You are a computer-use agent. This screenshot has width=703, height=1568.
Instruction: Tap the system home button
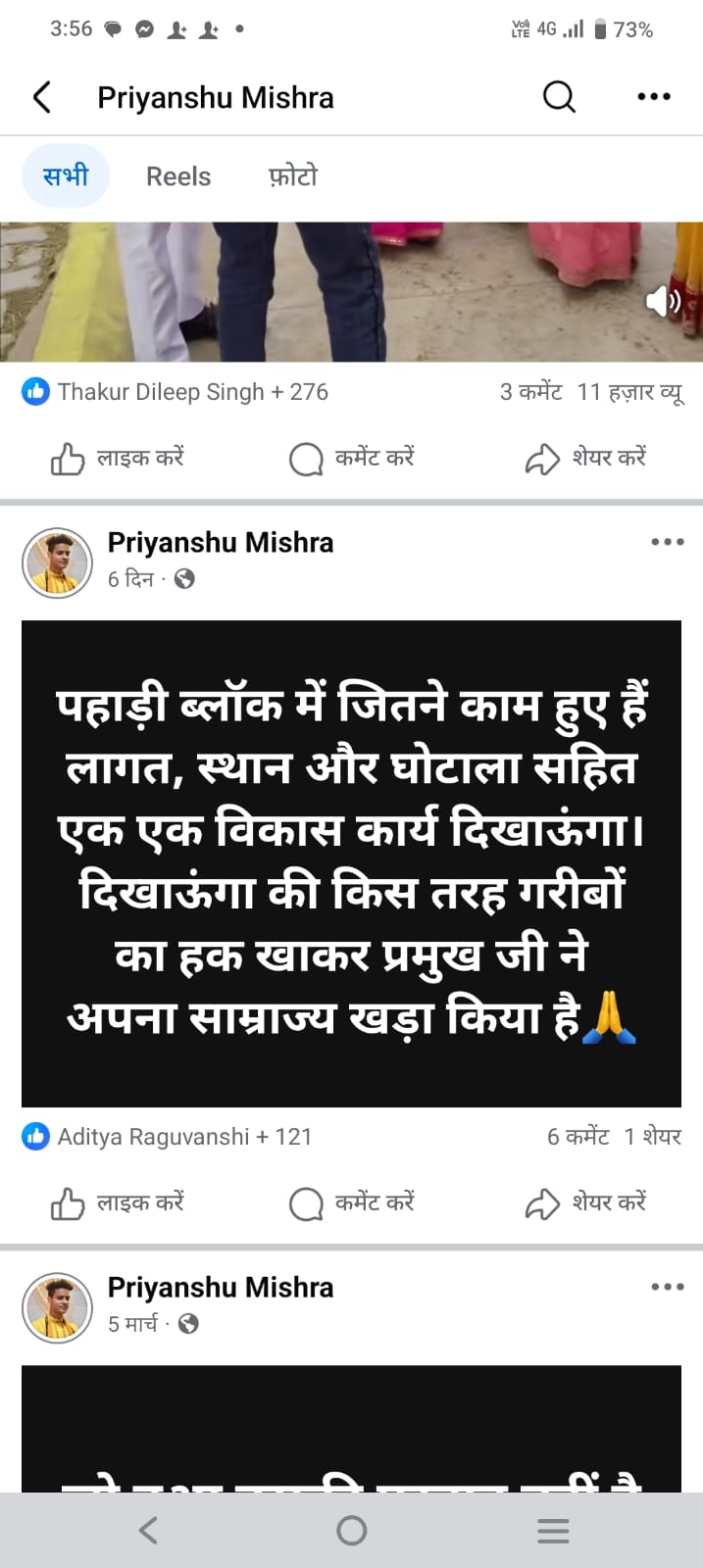point(351,1531)
